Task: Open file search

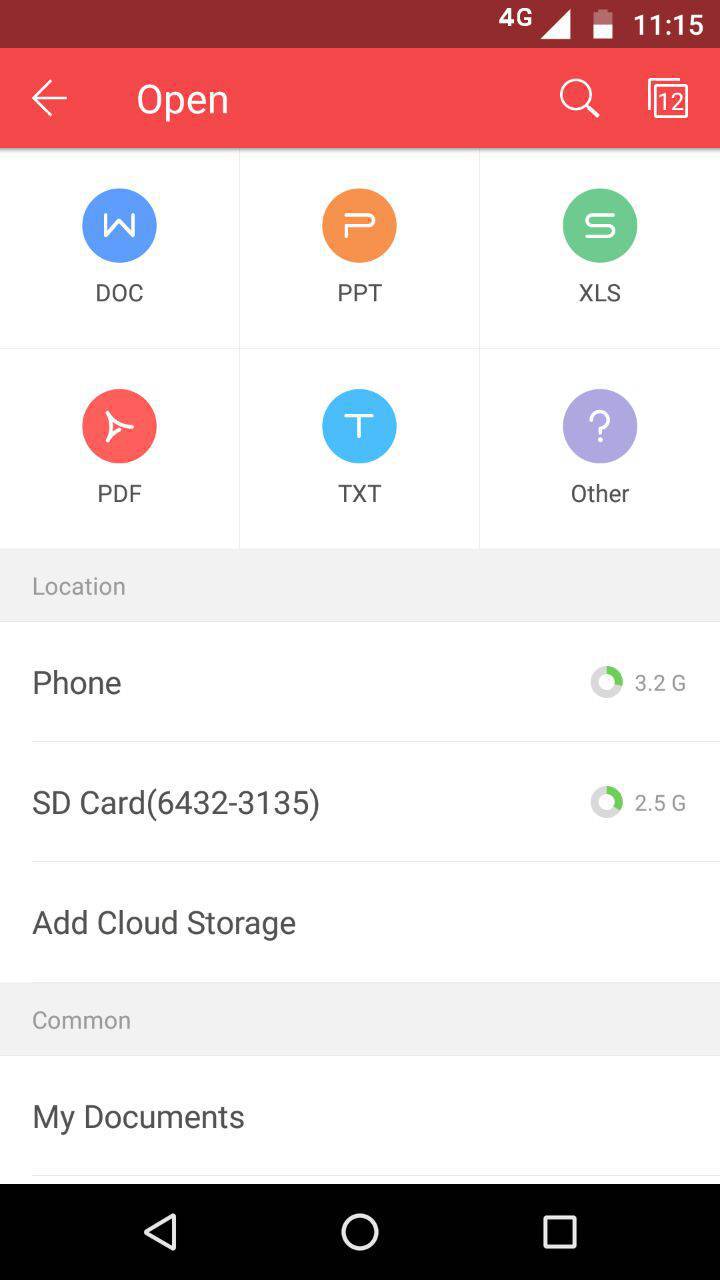Action: (578, 98)
